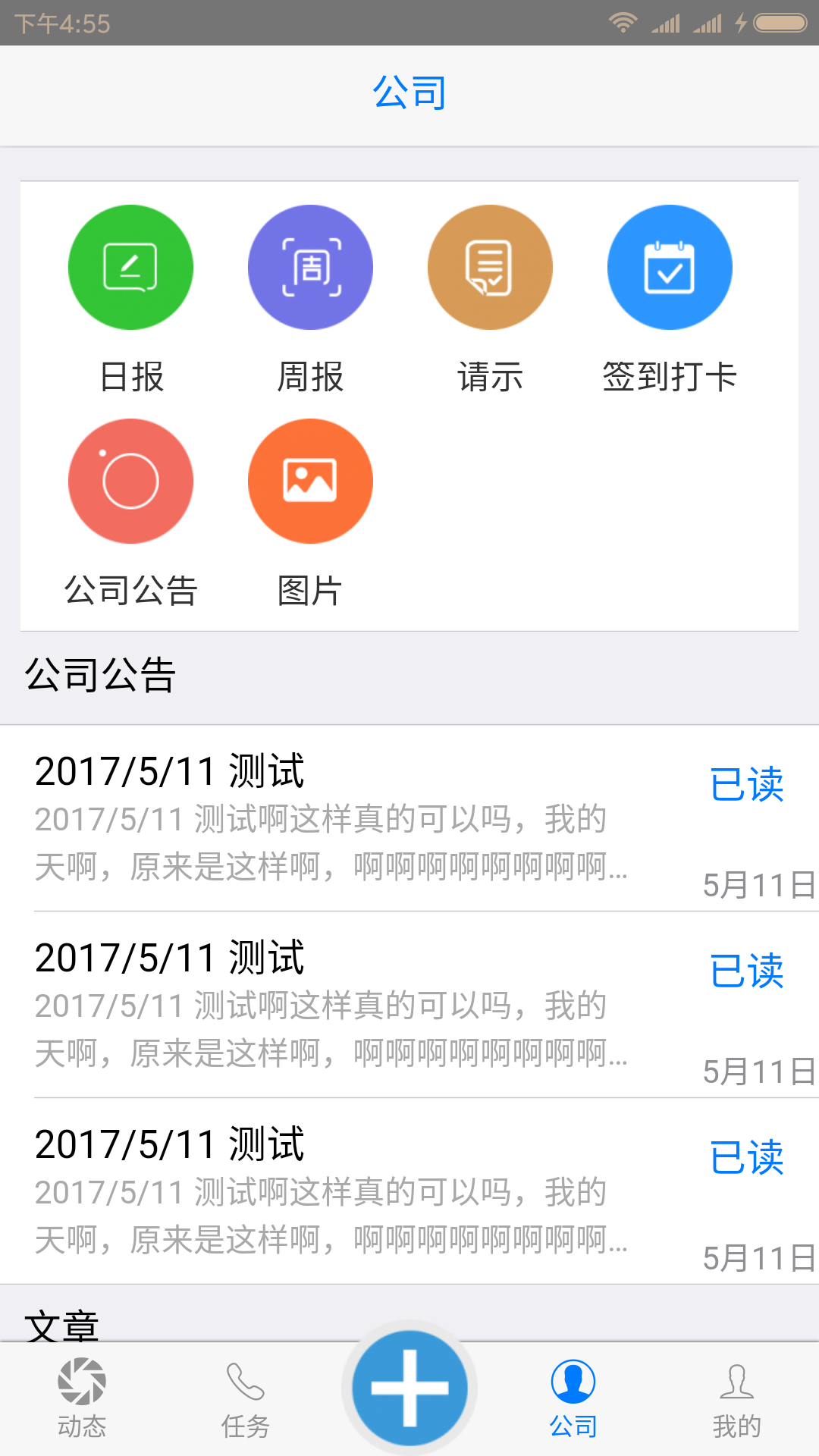Image resolution: width=819 pixels, height=1456 pixels.
Task: Tap the red 公司公告 shortcut icon
Action: (130, 481)
